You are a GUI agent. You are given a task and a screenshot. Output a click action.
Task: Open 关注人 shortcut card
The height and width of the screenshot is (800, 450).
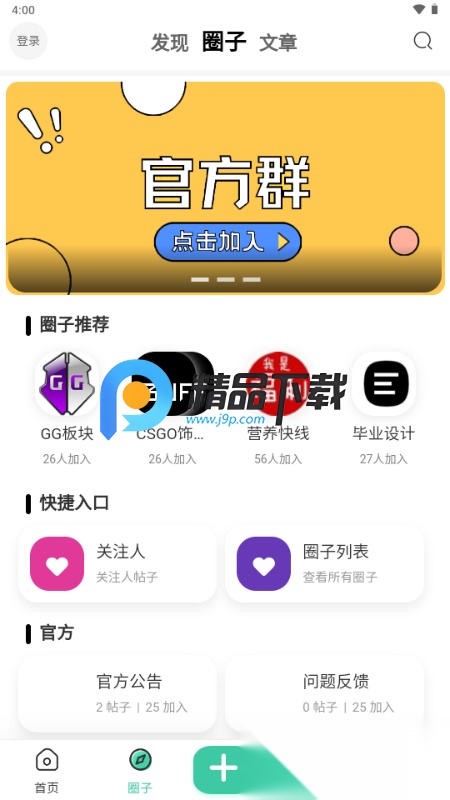(x=118, y=564)
